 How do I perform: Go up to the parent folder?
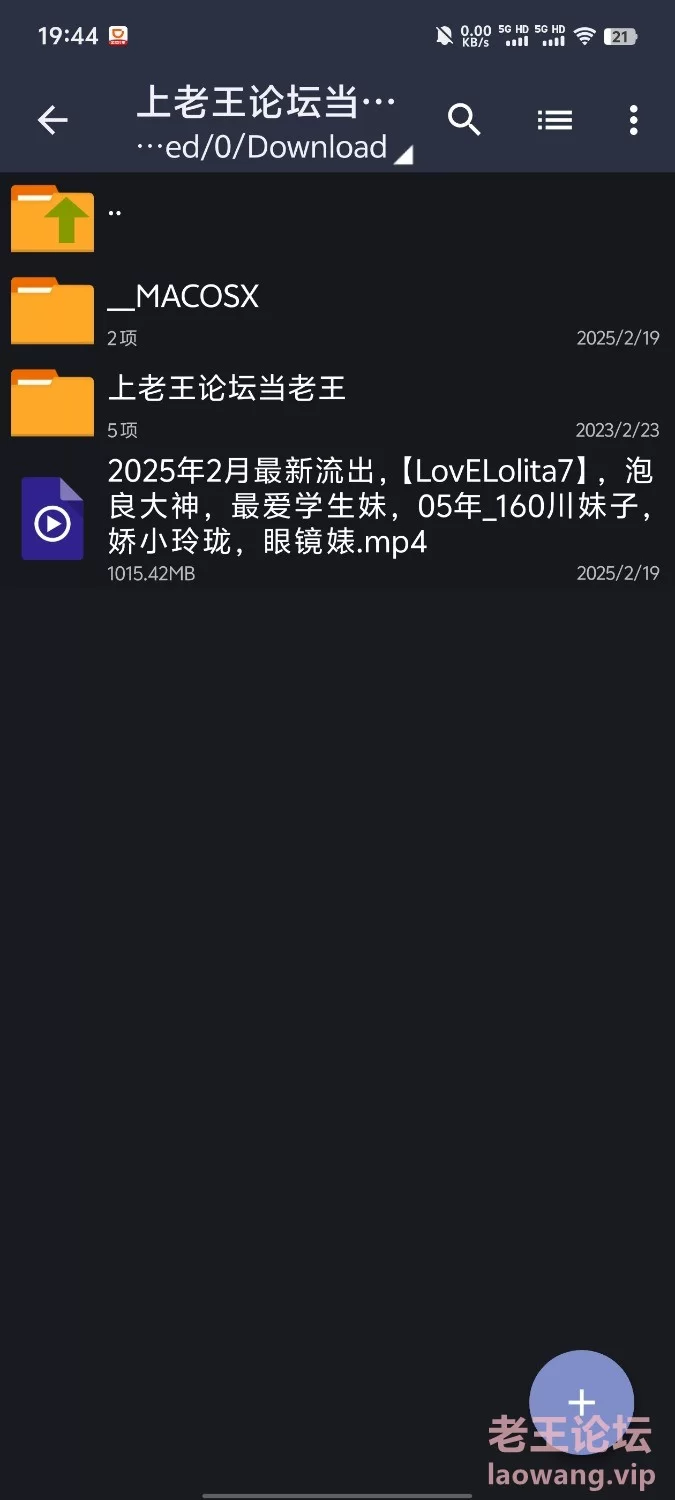(x=337, y=218)
